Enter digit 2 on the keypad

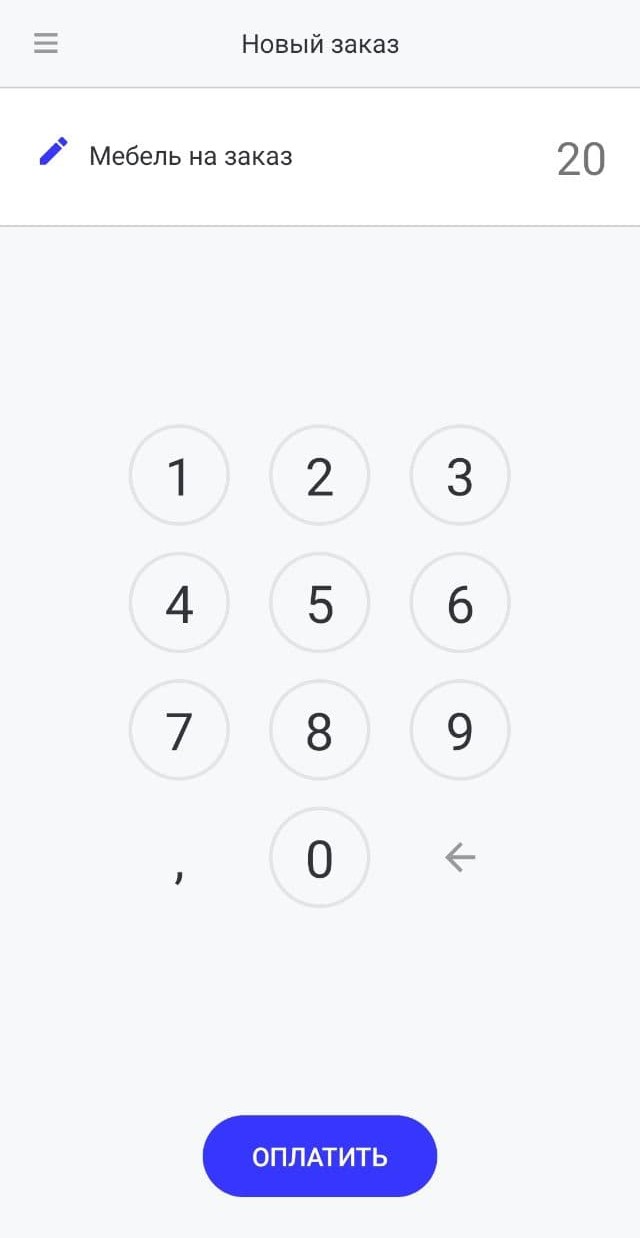(320, 476)
